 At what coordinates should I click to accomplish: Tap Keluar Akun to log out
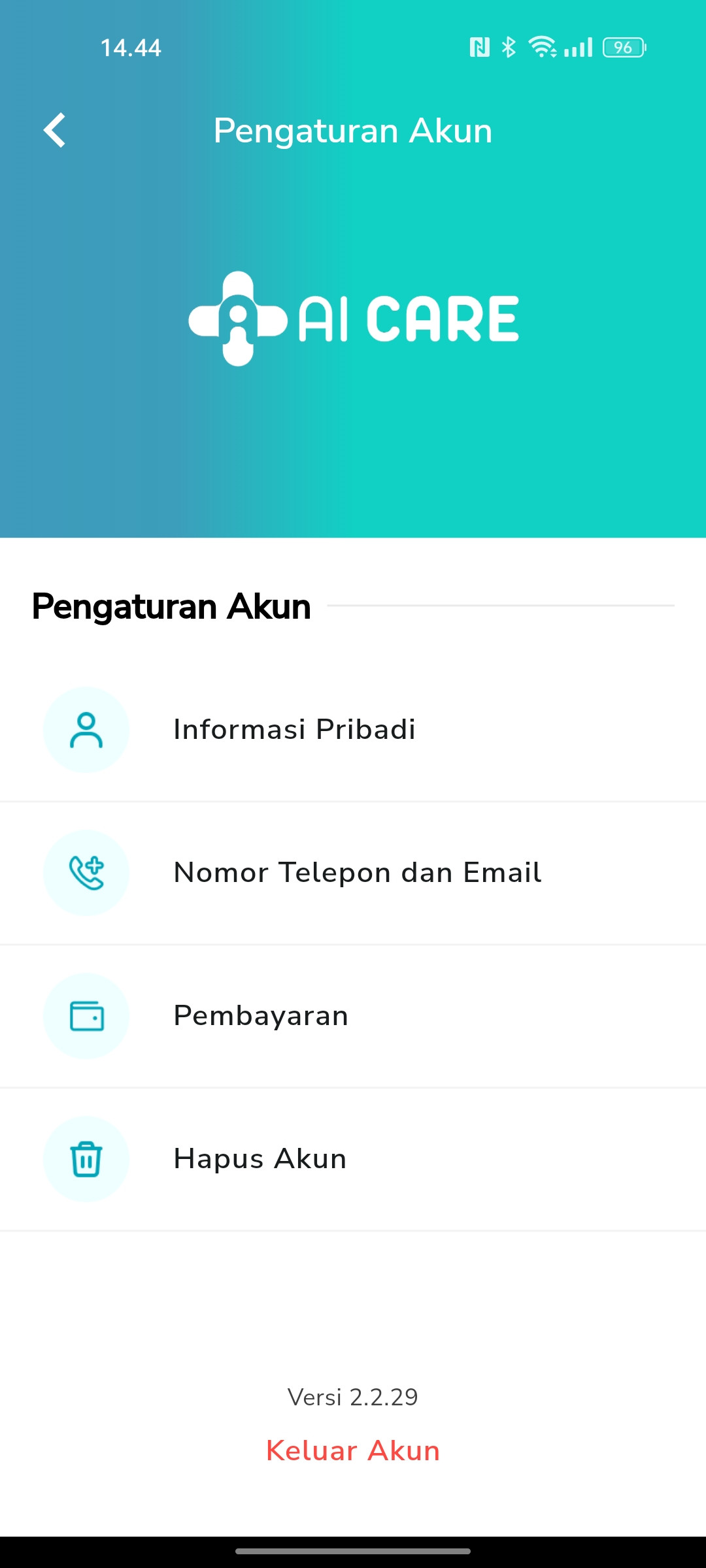(x=353, y=1450)
